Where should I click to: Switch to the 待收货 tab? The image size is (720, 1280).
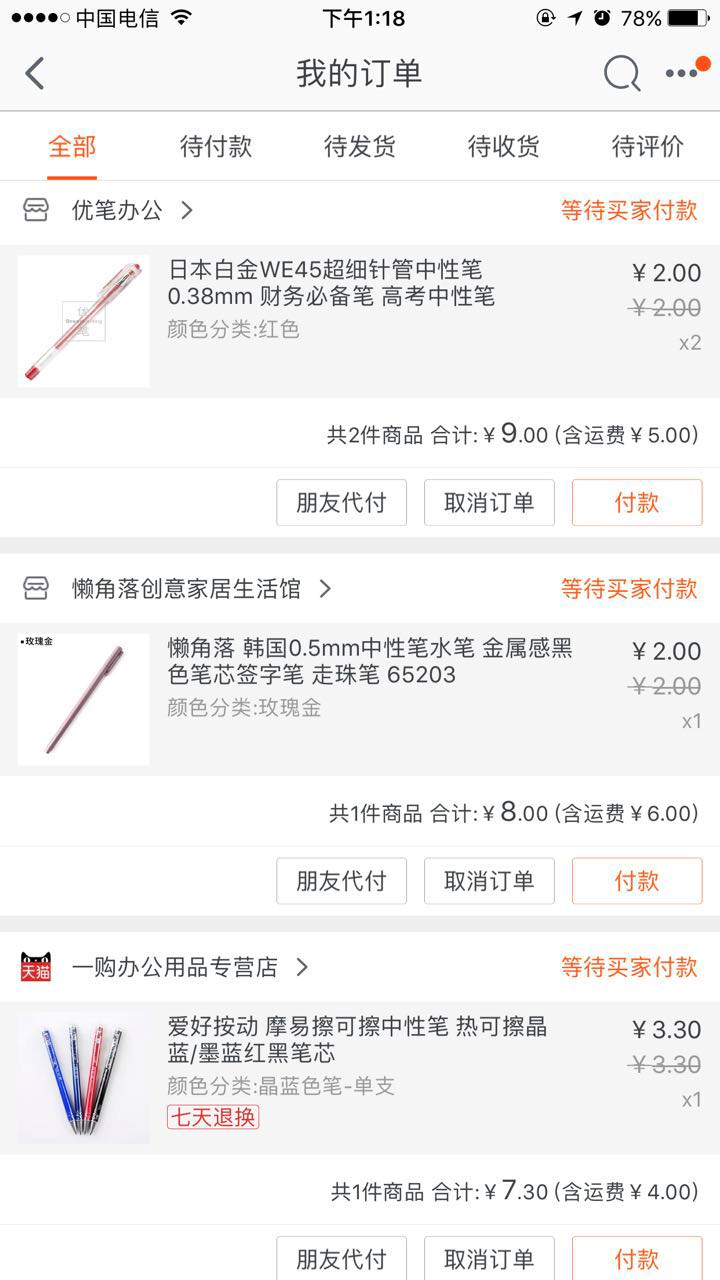[504, 147]
